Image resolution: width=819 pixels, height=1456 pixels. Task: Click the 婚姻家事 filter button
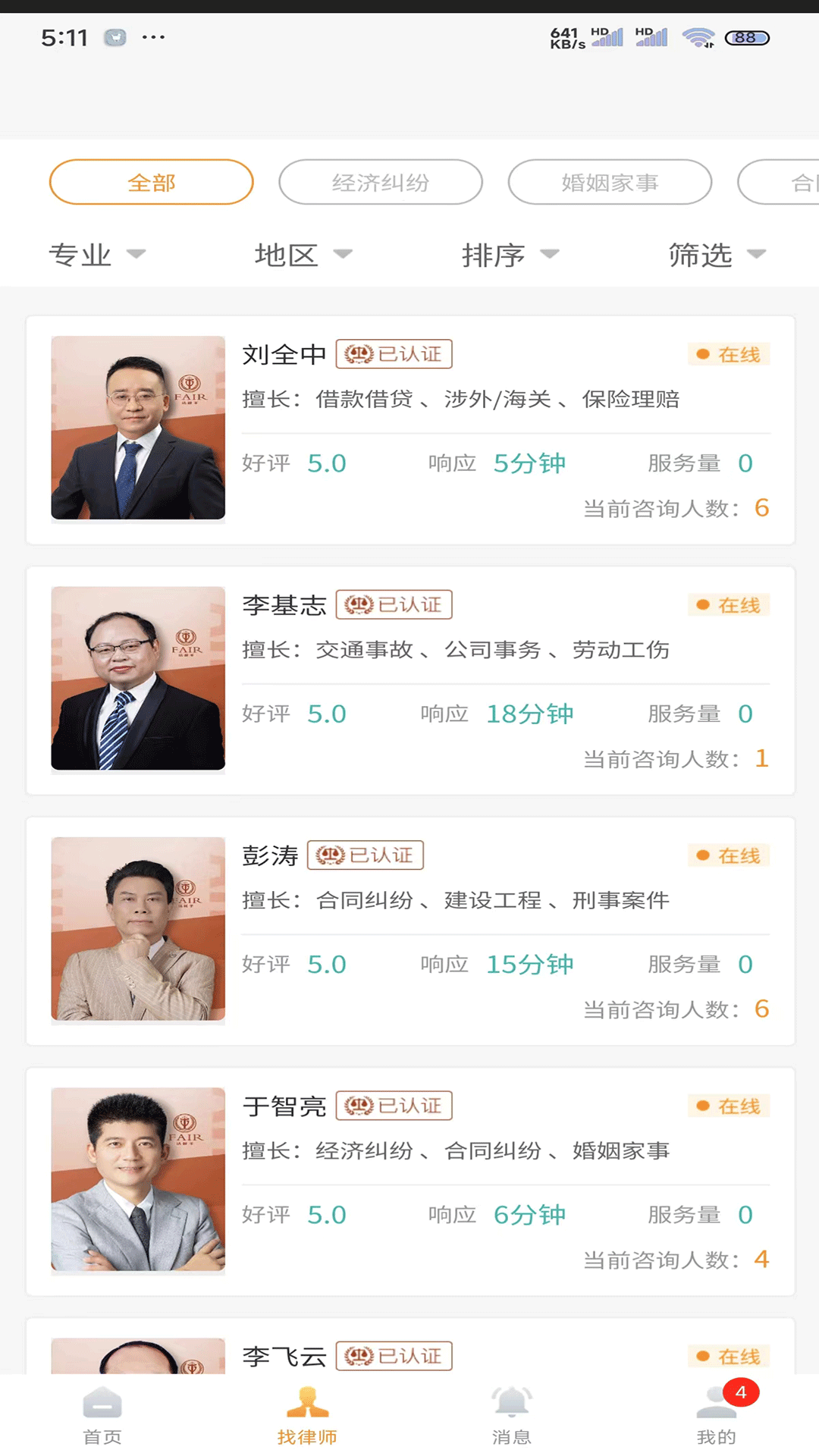[610, 182]
